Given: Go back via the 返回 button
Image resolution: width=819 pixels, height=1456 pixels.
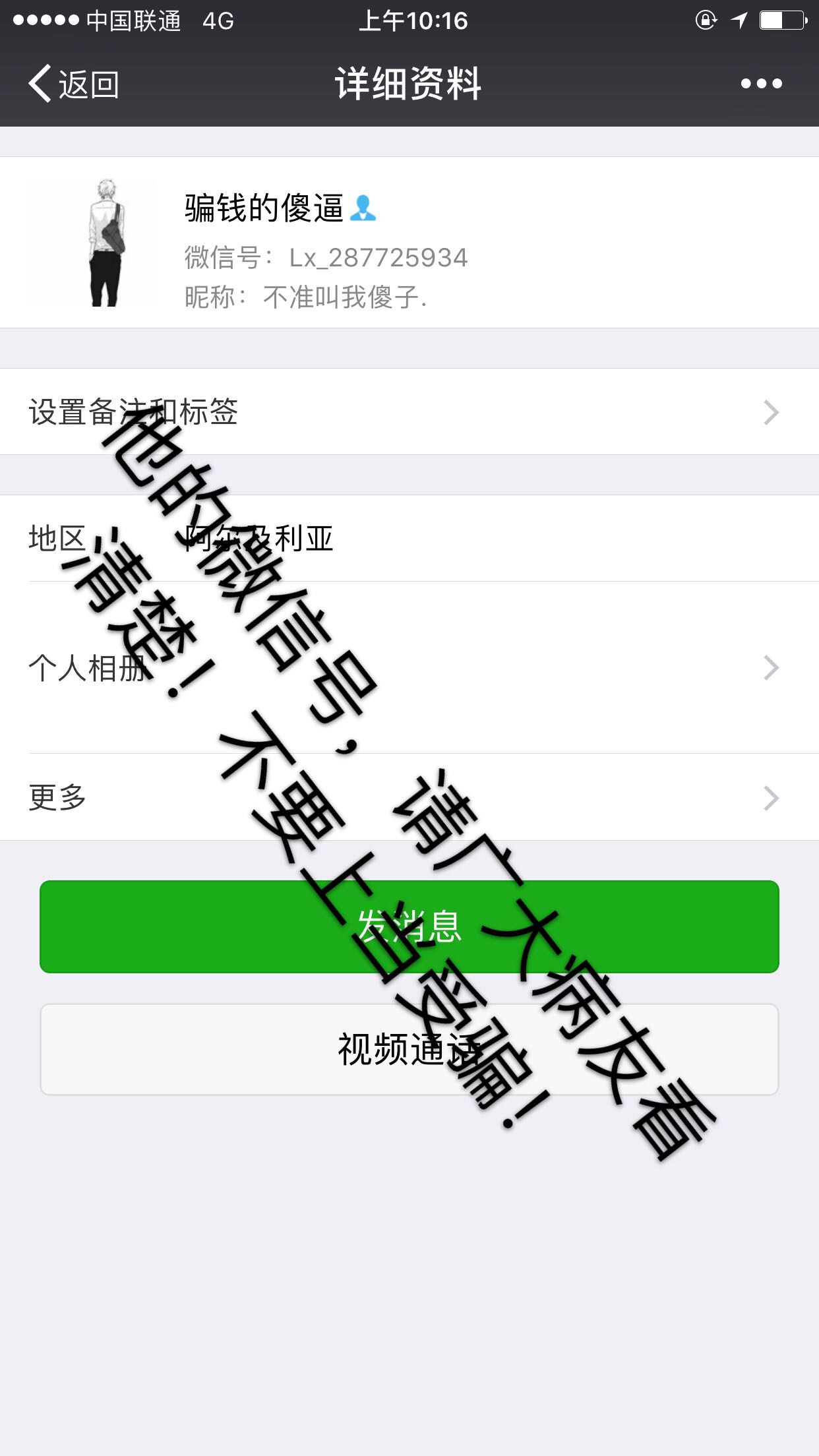Looking at the screenshot, I should (x=74, y=84).
